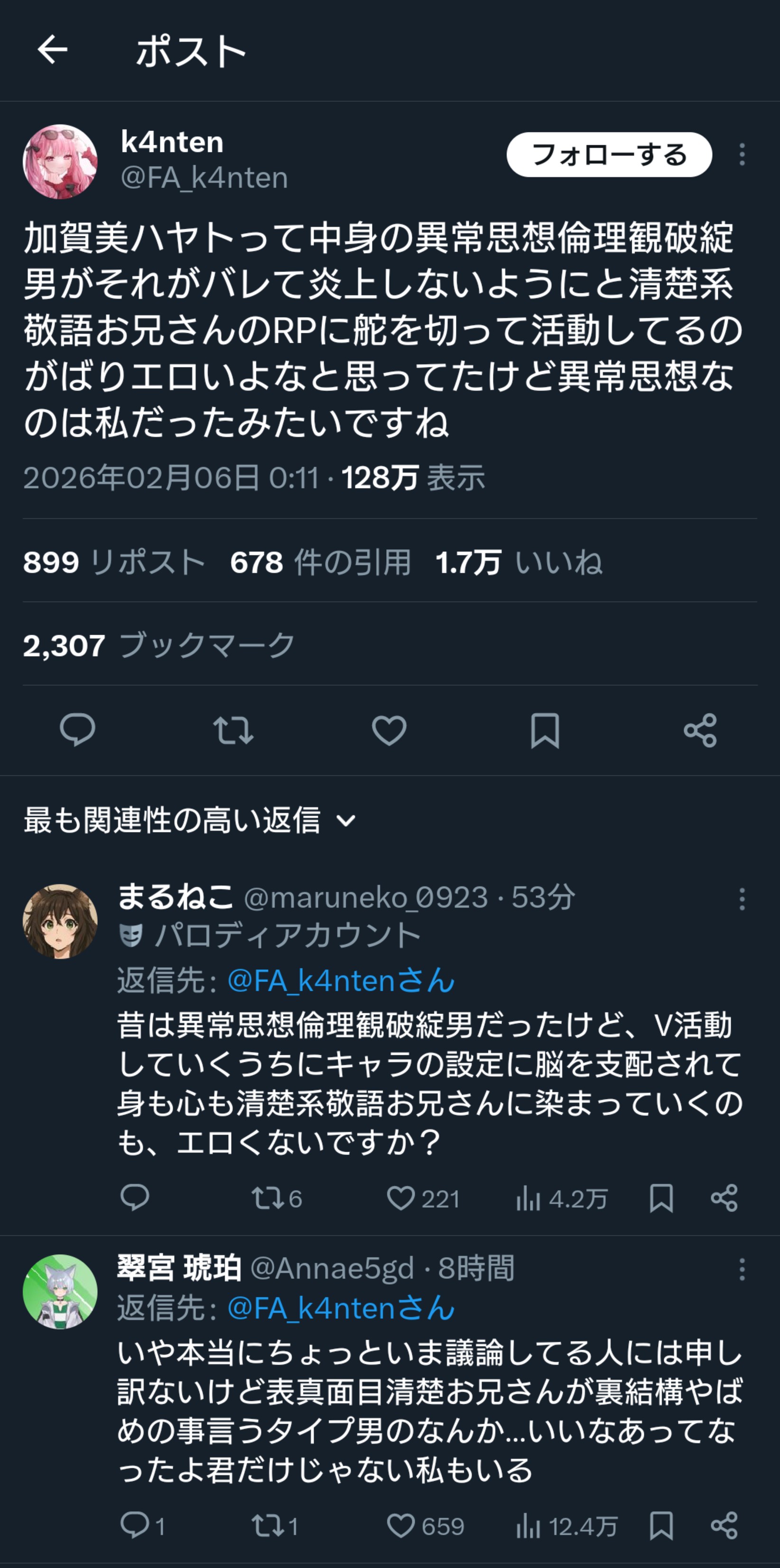The image size is (780, 1568).
Task: Repost k4nten's main post
Action: tap(233, 730)
